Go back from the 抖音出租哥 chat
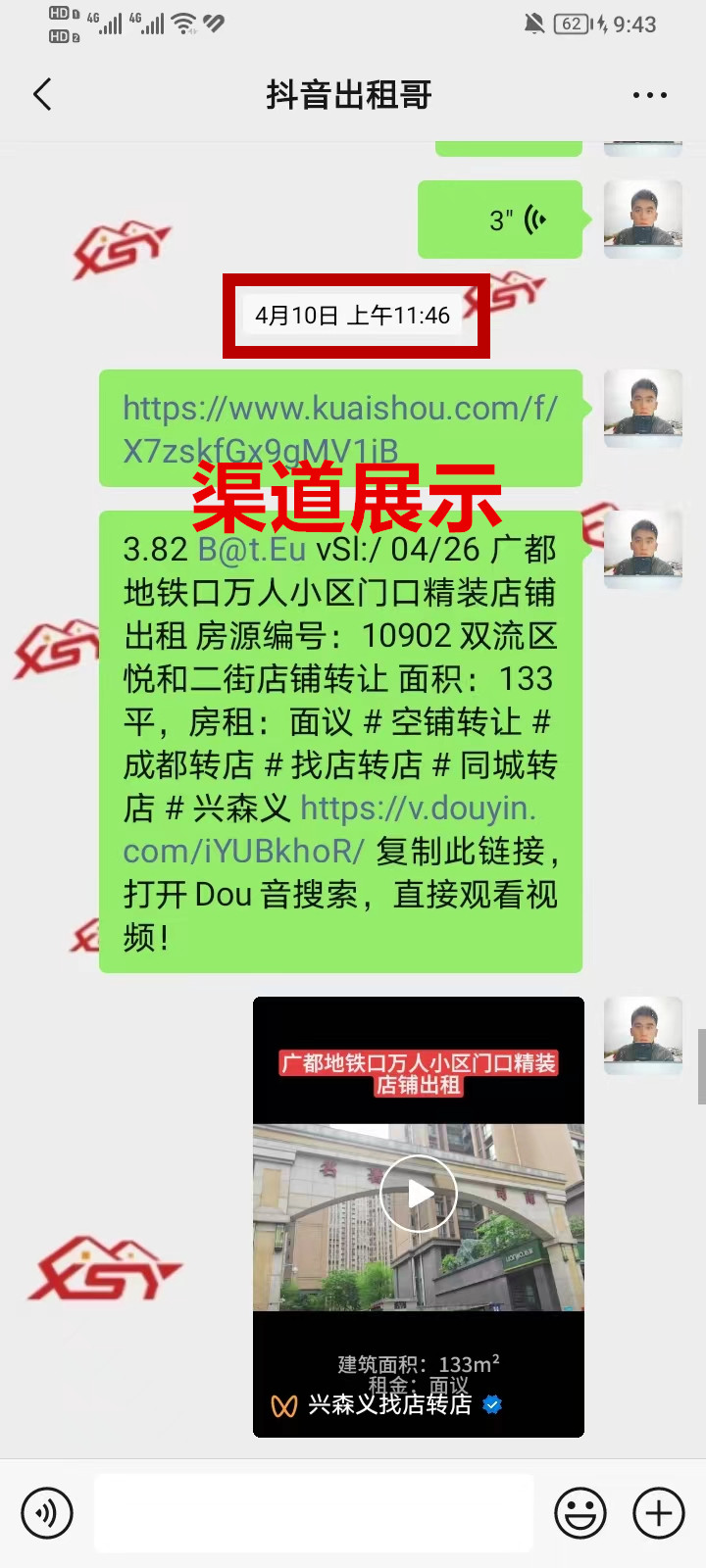 coord(42,95)
